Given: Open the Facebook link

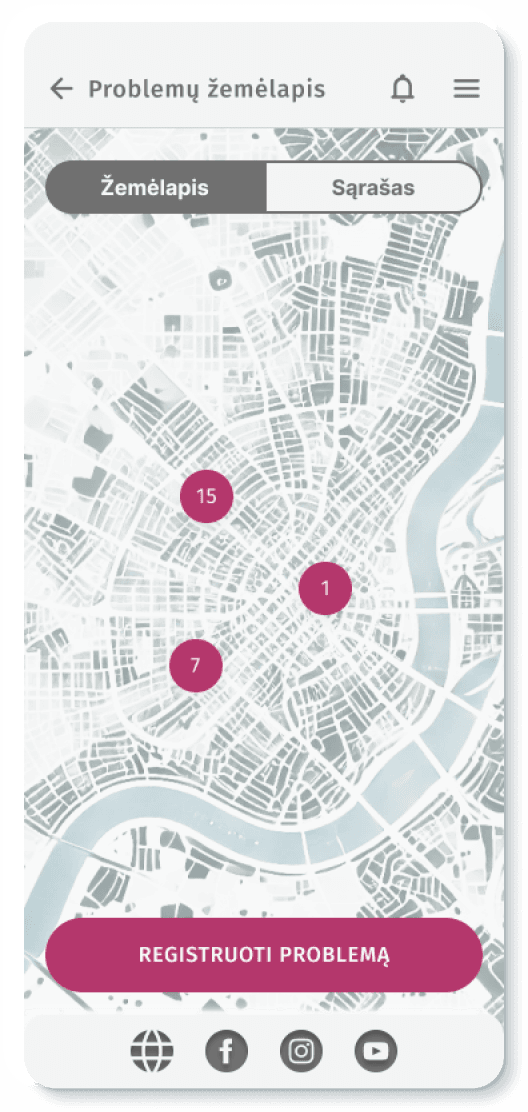Looking at the screenshot, I should pyautogui.click(x=227, y=1051).
